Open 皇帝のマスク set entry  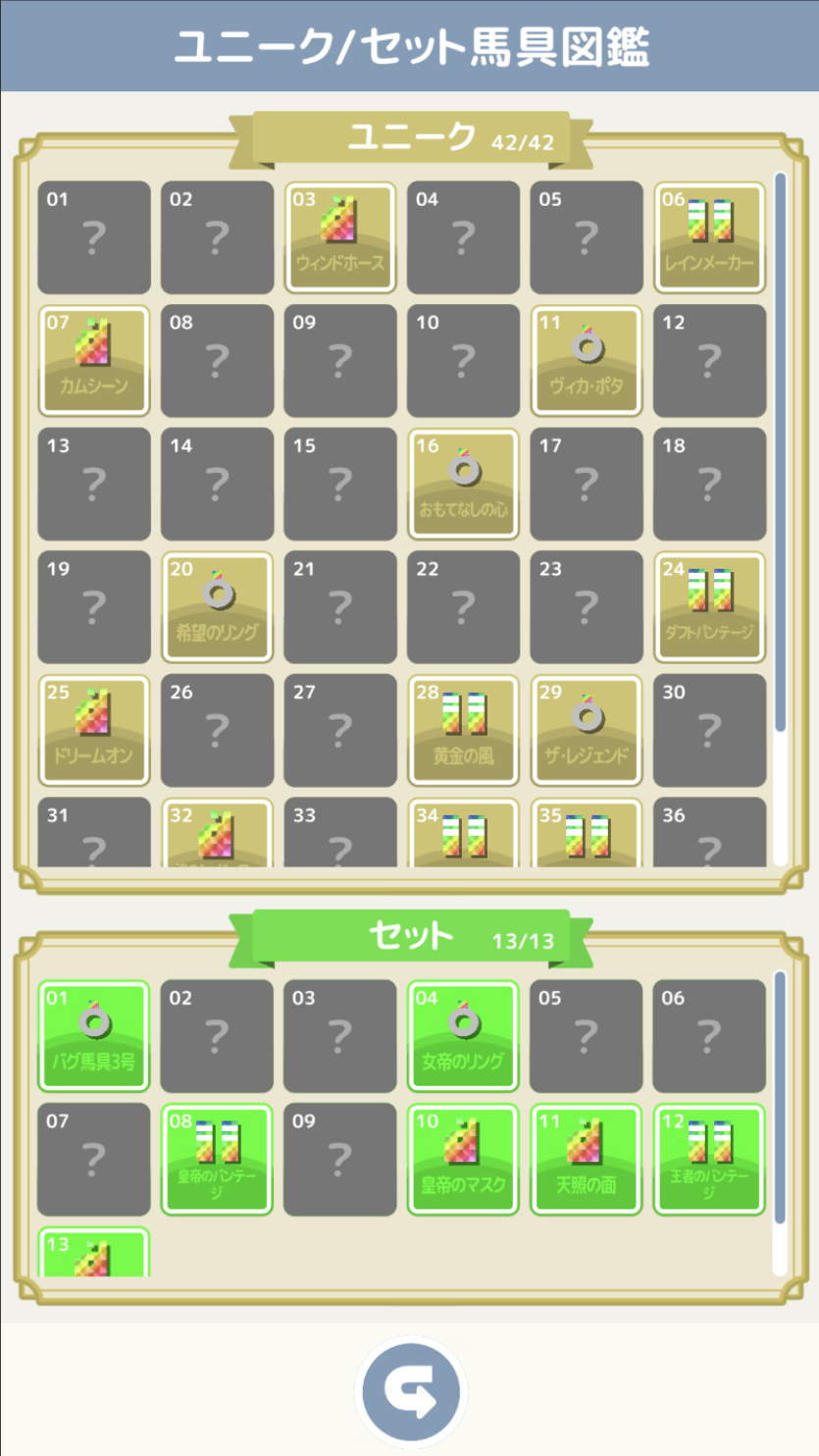tap(463, 1159)
